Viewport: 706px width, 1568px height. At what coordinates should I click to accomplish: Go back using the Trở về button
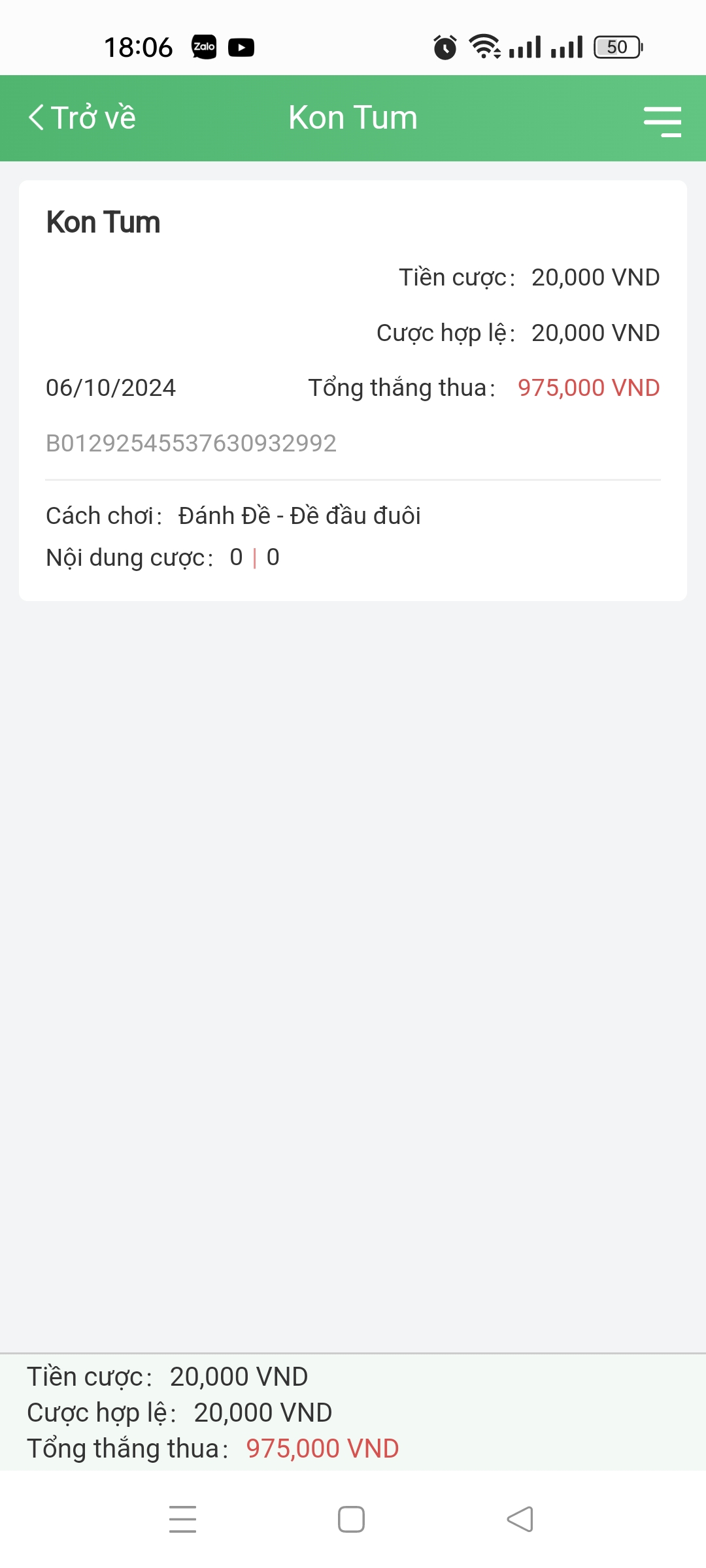point(82,118)
